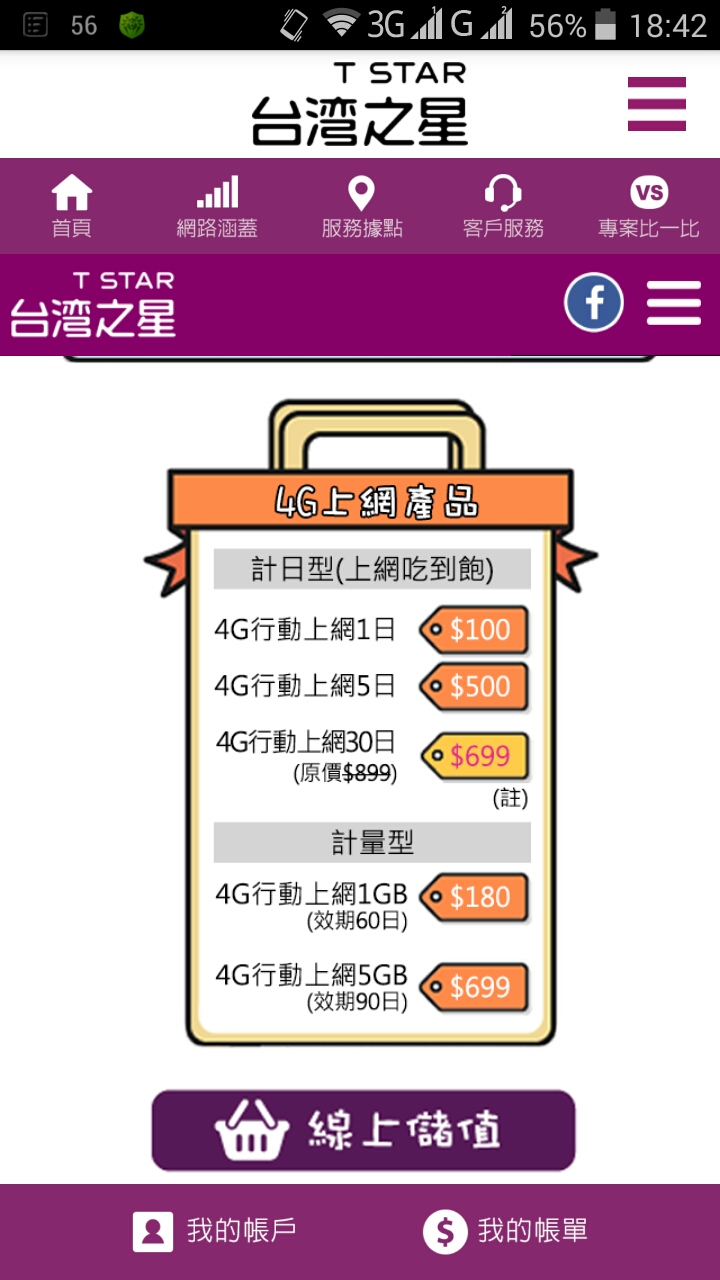Open 服務據點 service locations
Viewport: 720px width, 1280px height.
click(x=361, y=206)
